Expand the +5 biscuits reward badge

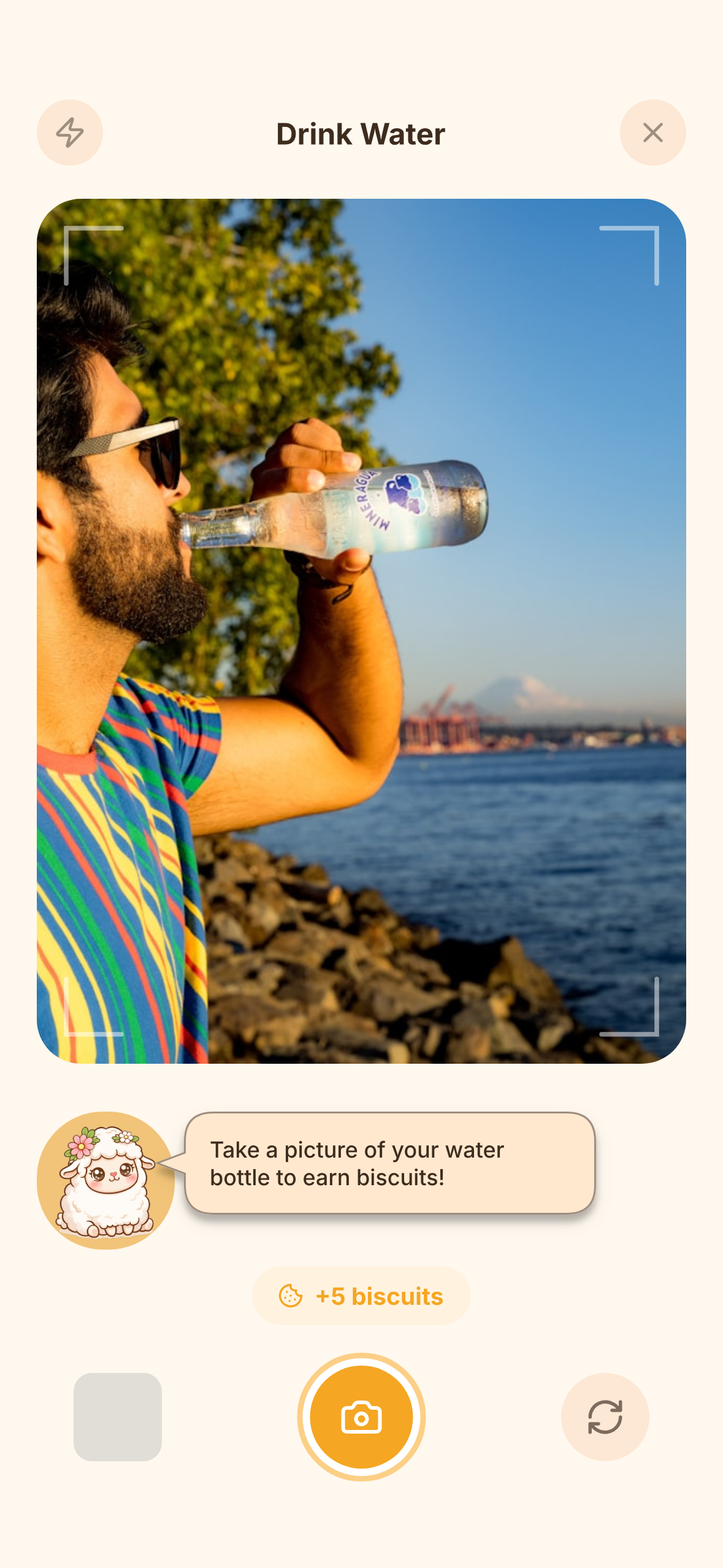tap(361, 1296)
